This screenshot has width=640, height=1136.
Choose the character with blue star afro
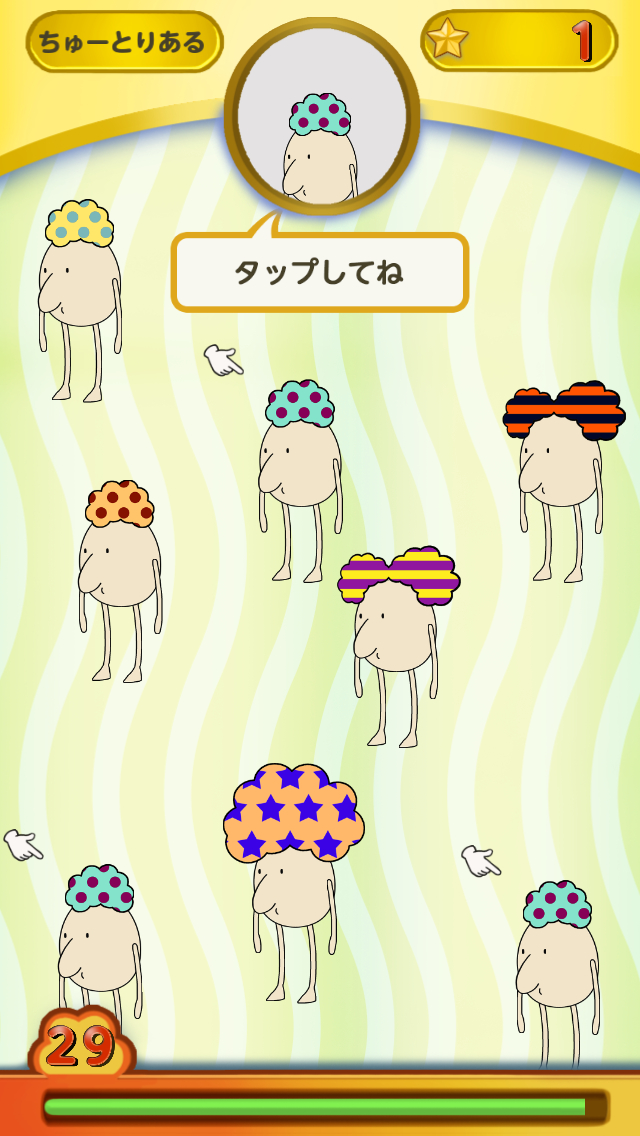coord(293,870)
